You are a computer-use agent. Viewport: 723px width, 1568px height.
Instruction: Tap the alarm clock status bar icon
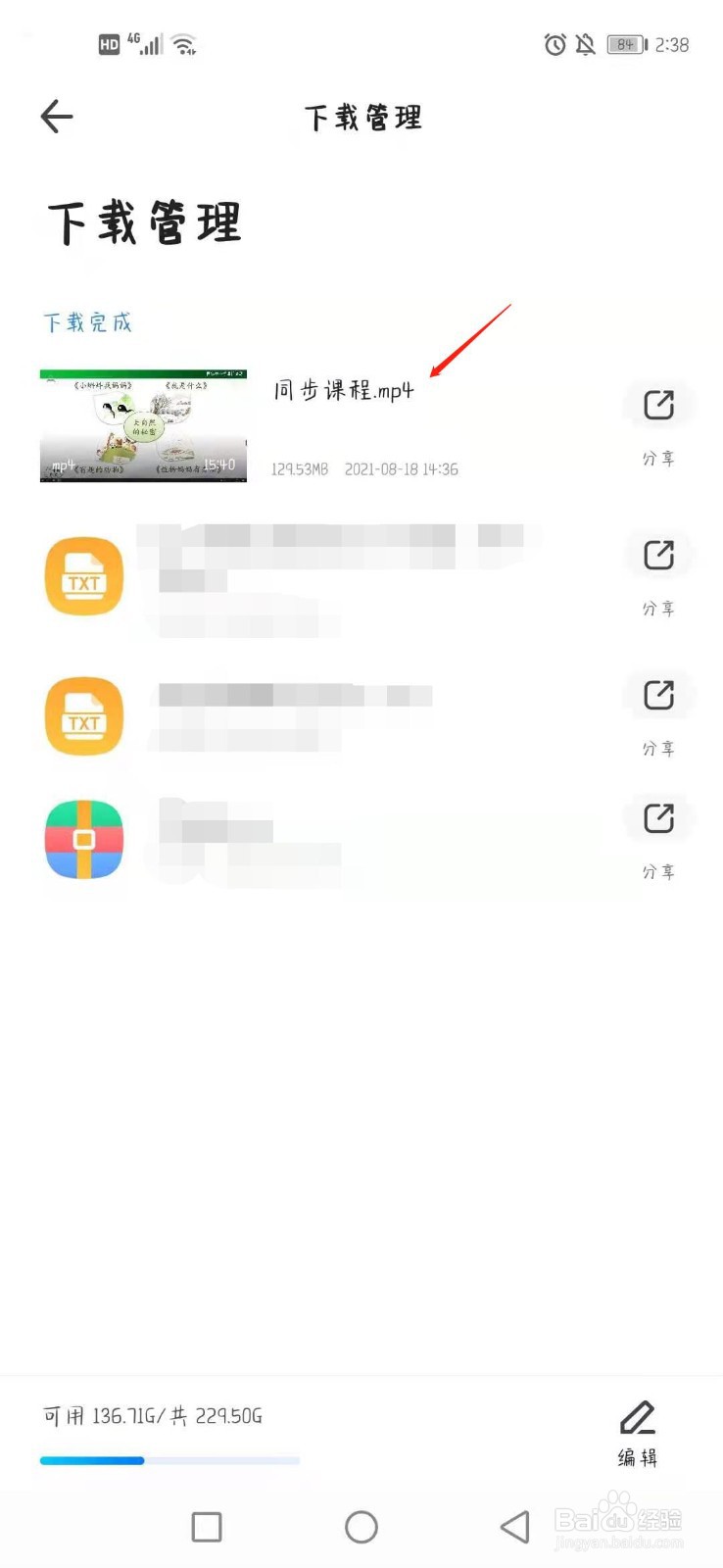(x=555, y=44)
